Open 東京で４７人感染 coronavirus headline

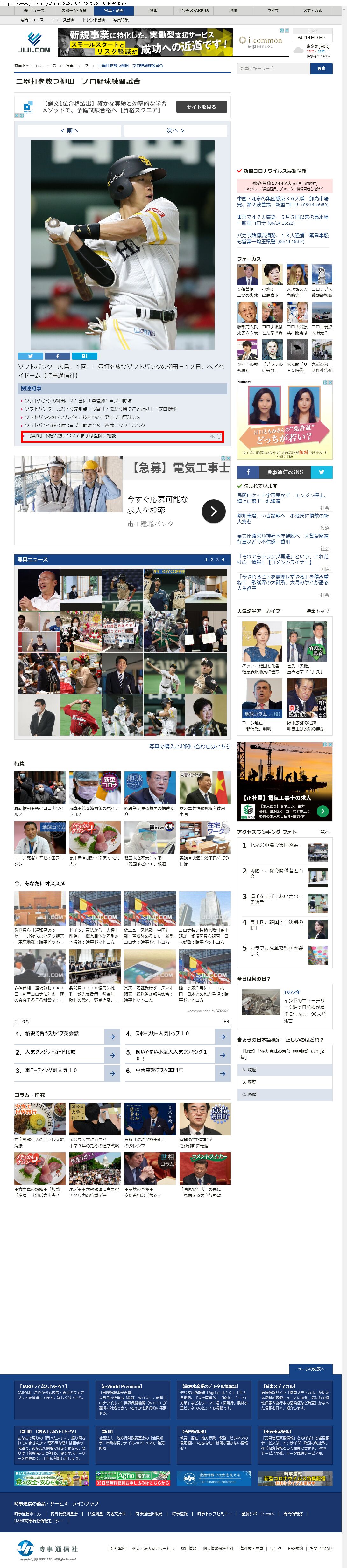coord(282,220)
